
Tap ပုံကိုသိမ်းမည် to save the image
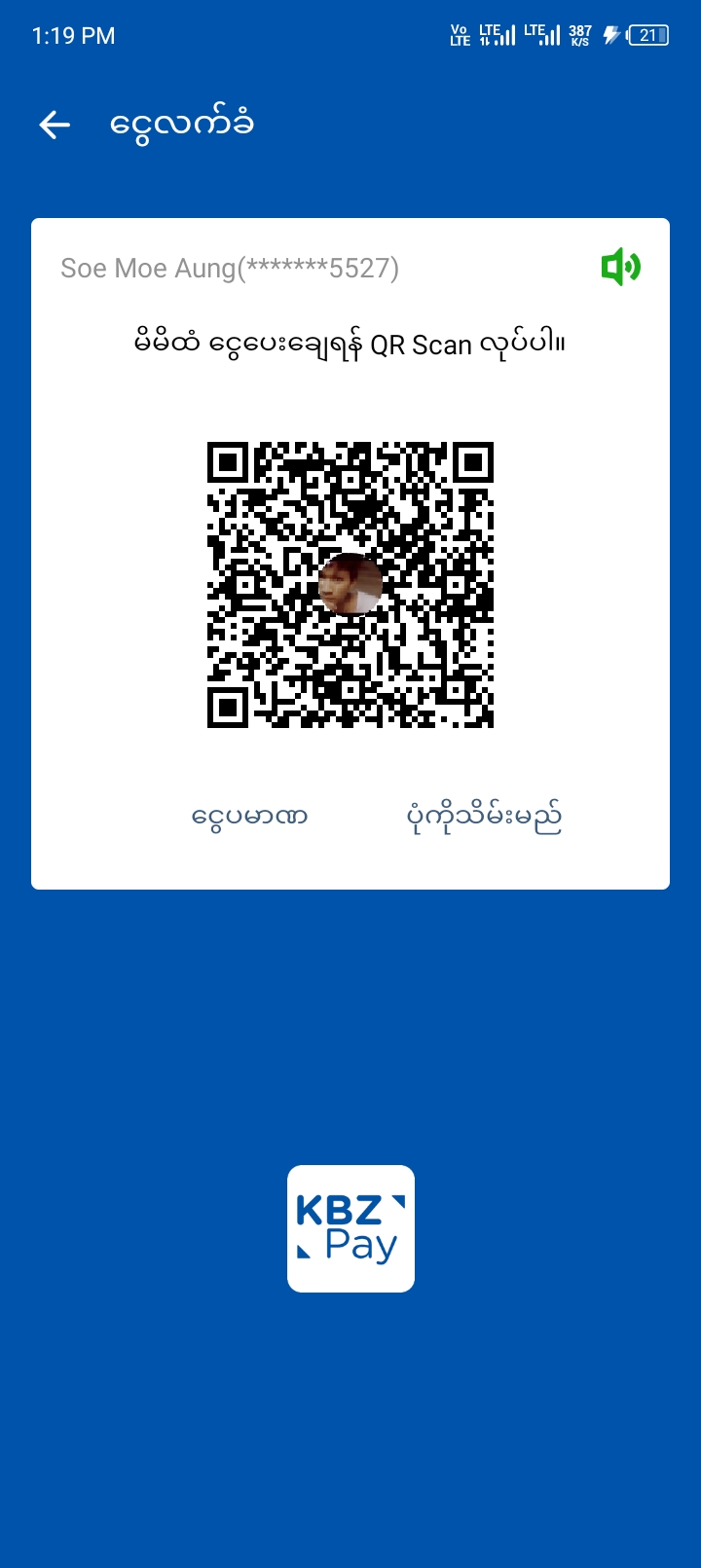[x=484, y=817]
